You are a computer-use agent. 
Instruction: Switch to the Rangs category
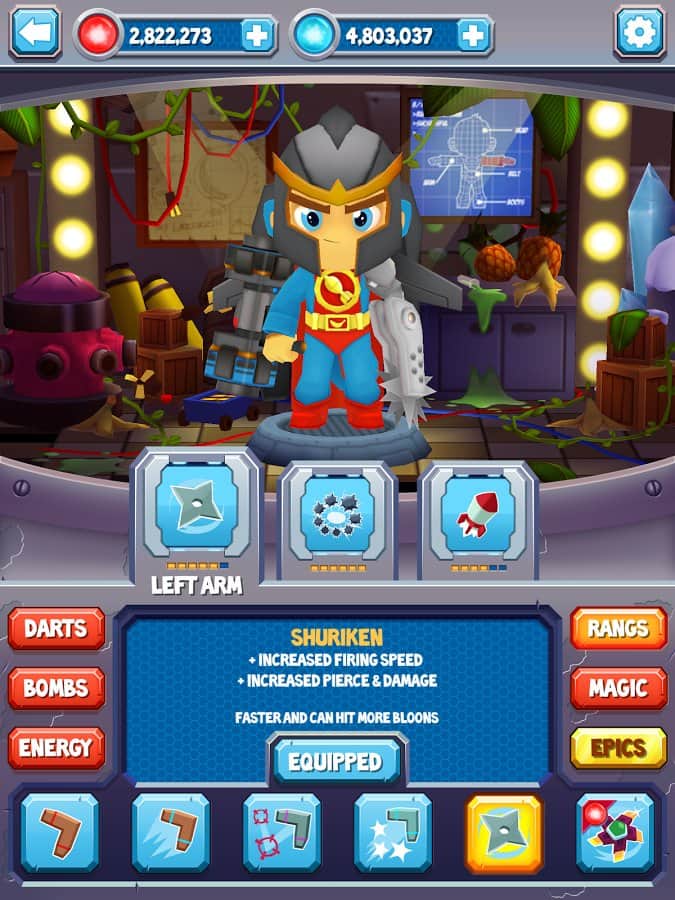click(618, 628)
